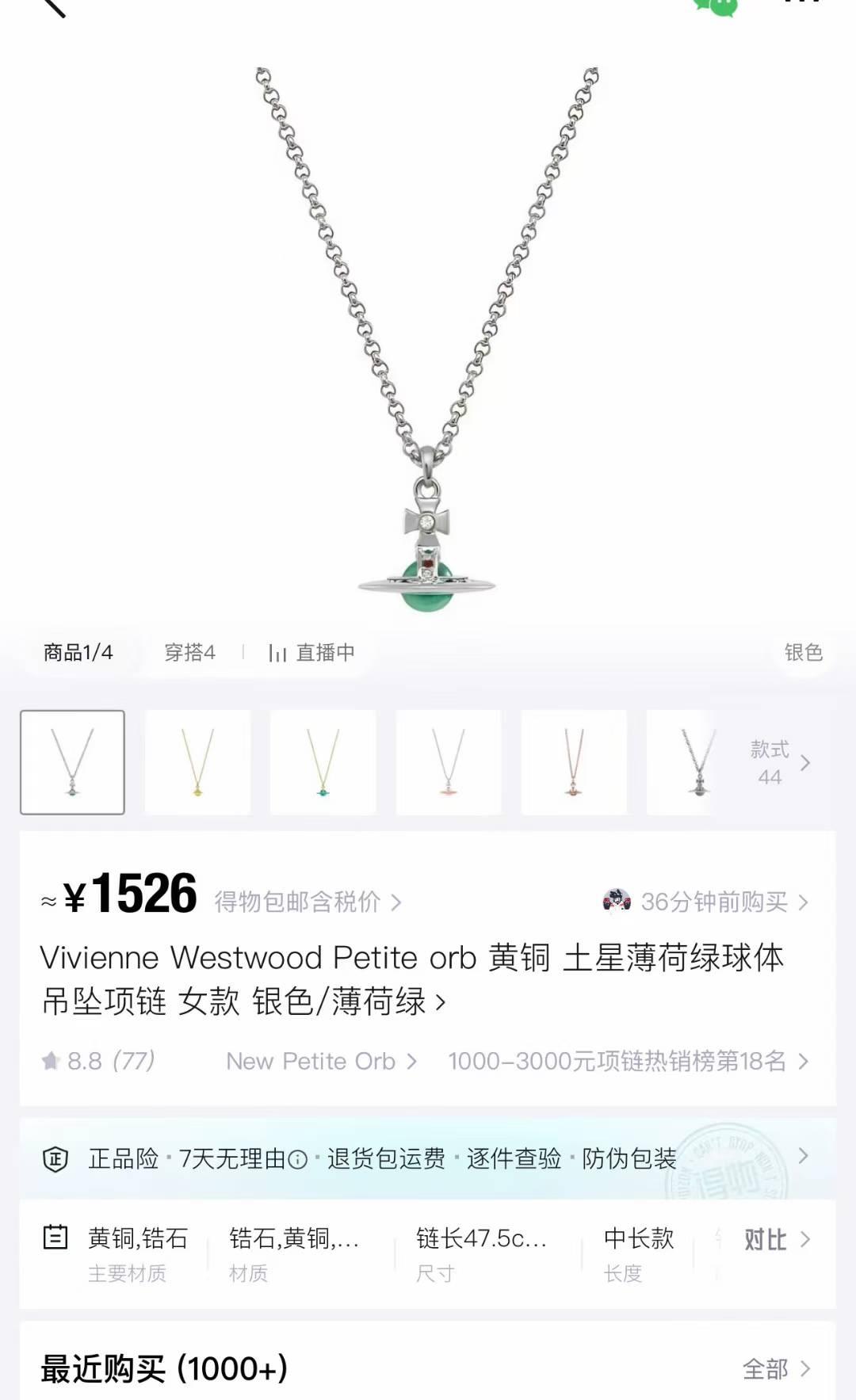View all 44 款式 styles
This screenshot has height=1400, width=856.
tap(779, 762)
